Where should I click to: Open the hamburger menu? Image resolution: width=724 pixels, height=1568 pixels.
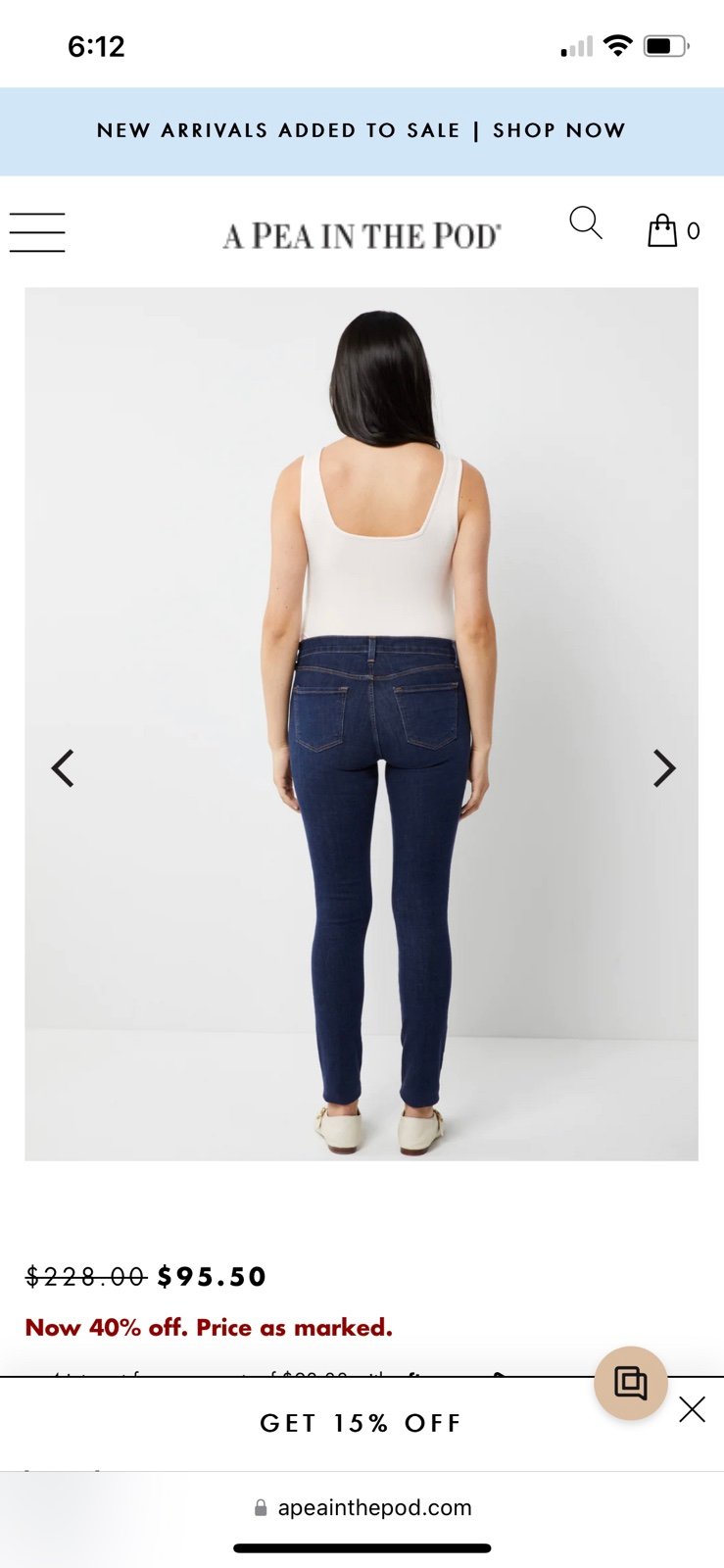(37, 232)
